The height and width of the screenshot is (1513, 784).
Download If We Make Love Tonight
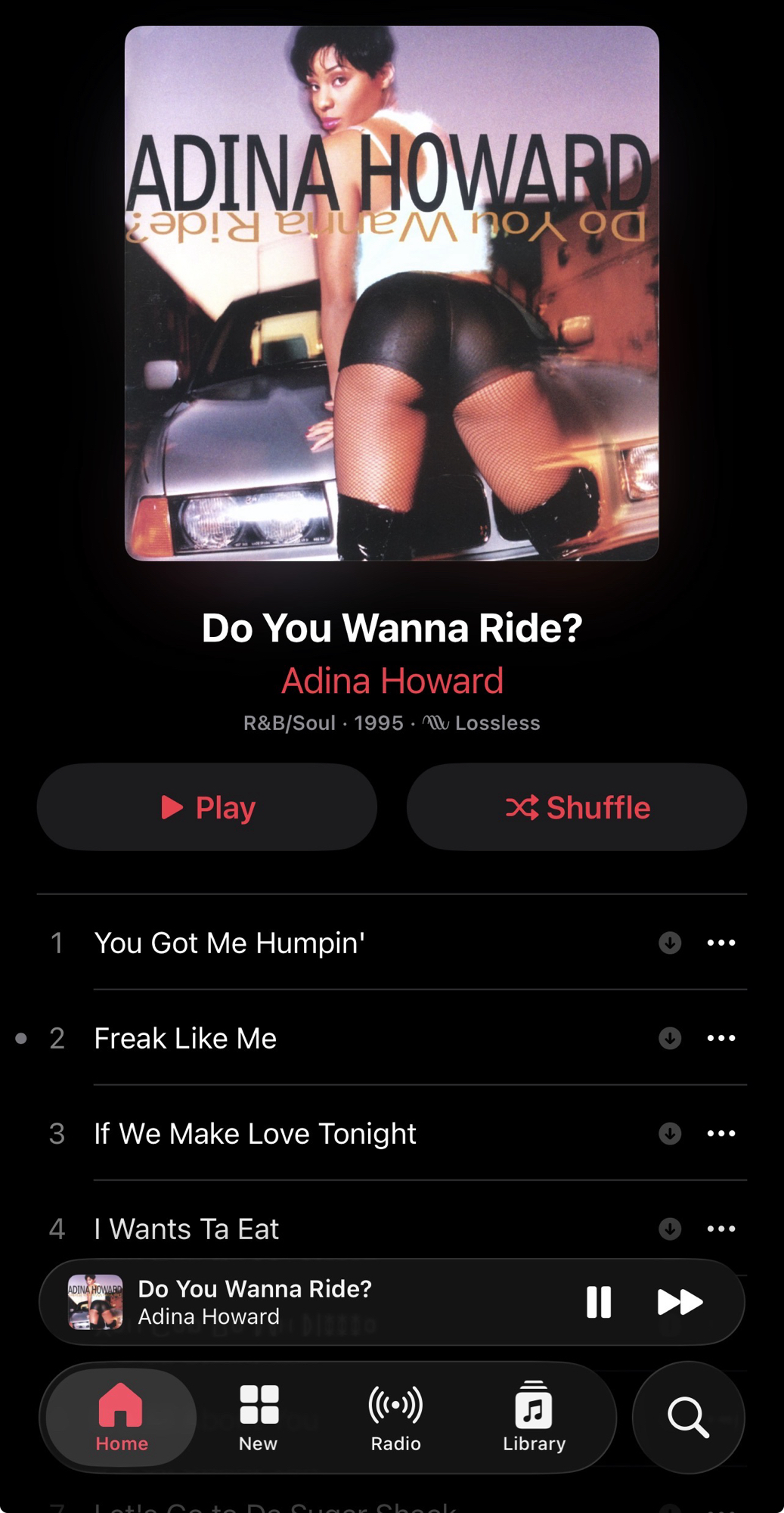(670, 1134)
